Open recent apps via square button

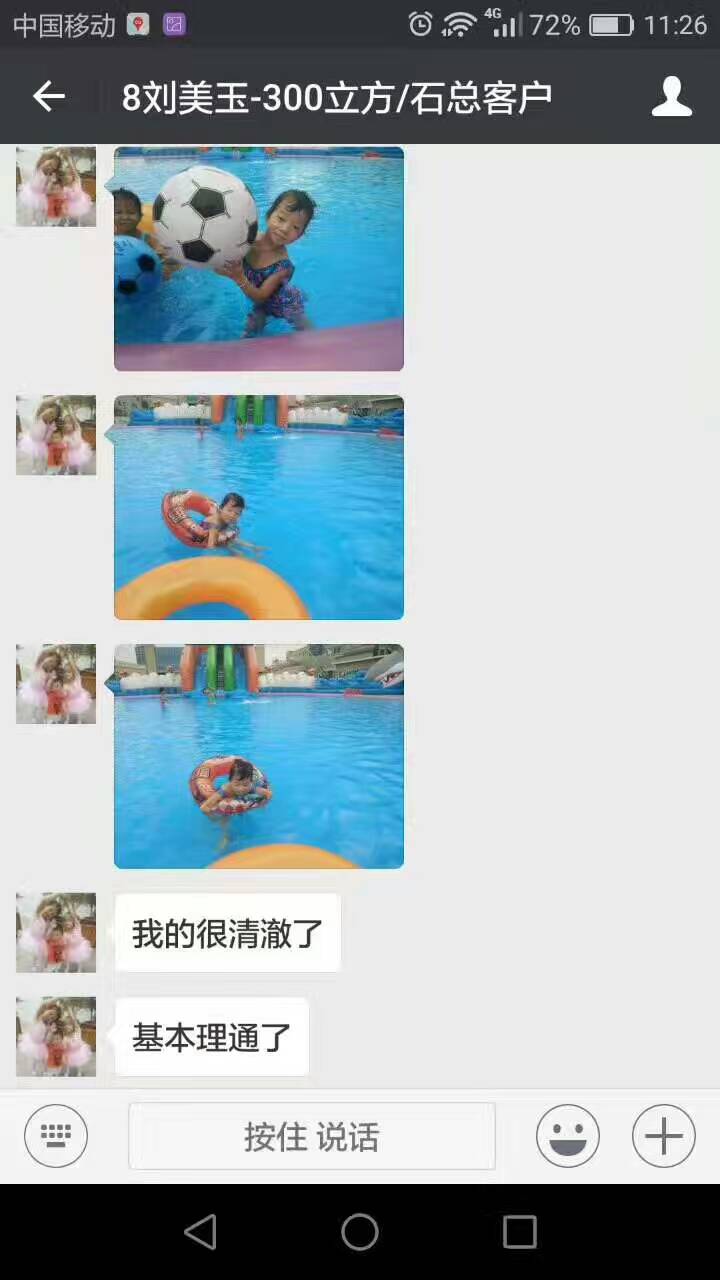pos(519,1232)
